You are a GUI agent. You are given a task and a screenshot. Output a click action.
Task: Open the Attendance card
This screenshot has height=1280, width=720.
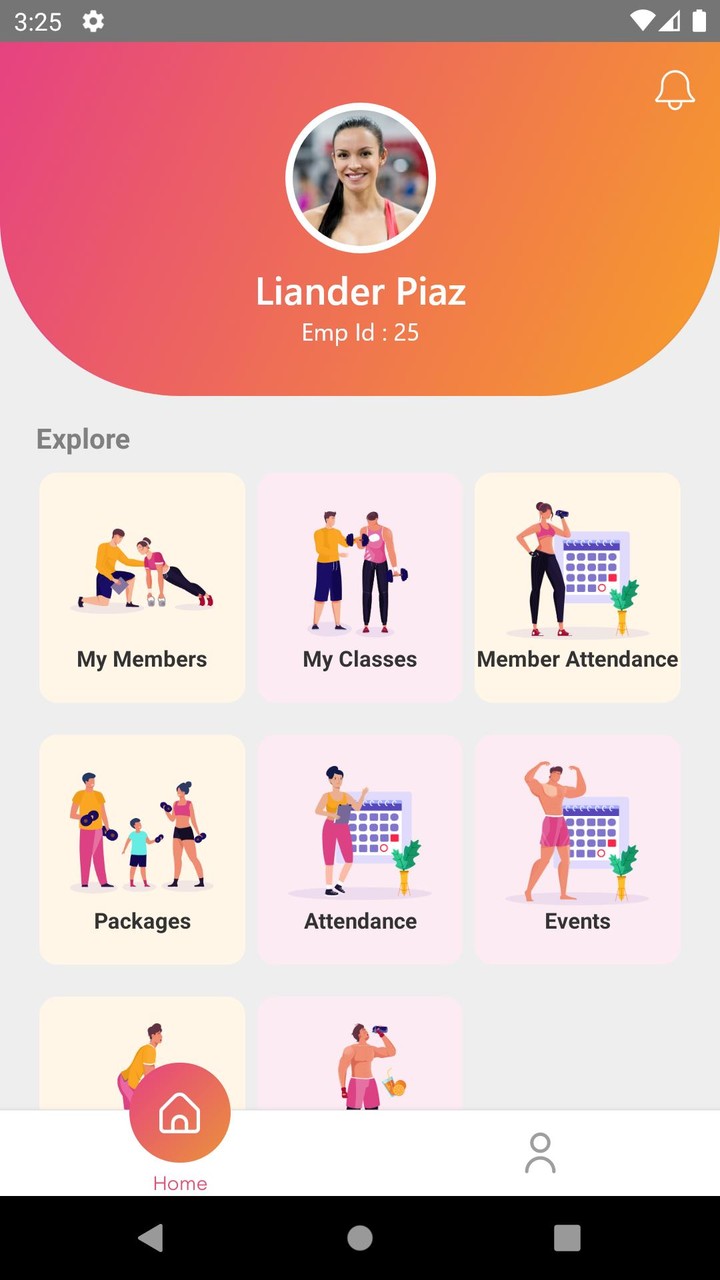(x=360, y=850)
